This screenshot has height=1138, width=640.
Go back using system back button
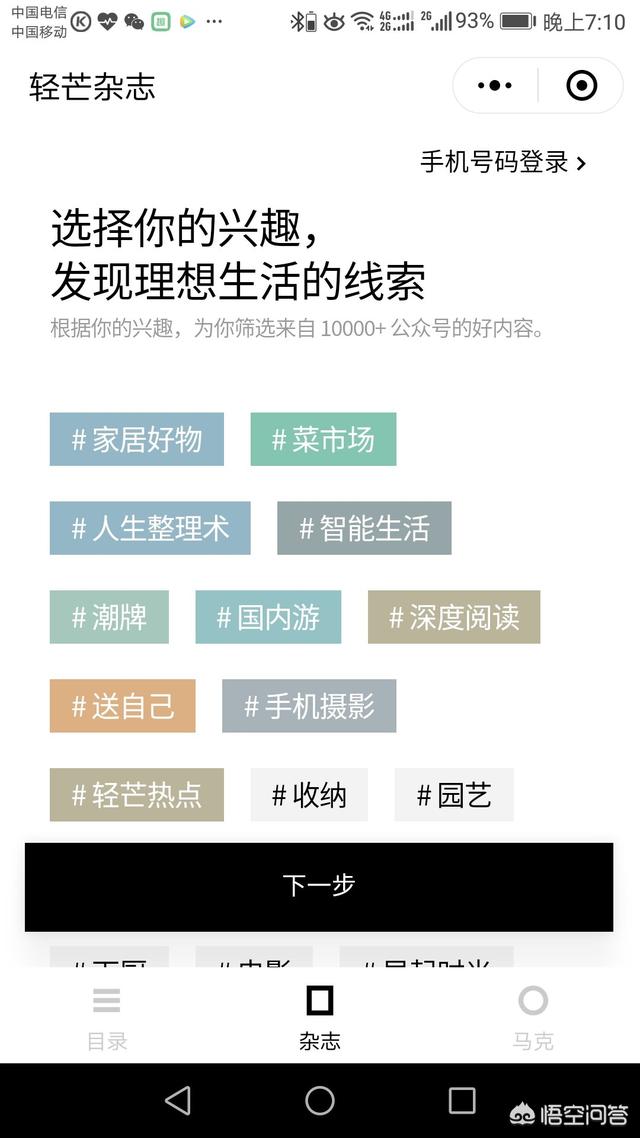[178, 1100]
